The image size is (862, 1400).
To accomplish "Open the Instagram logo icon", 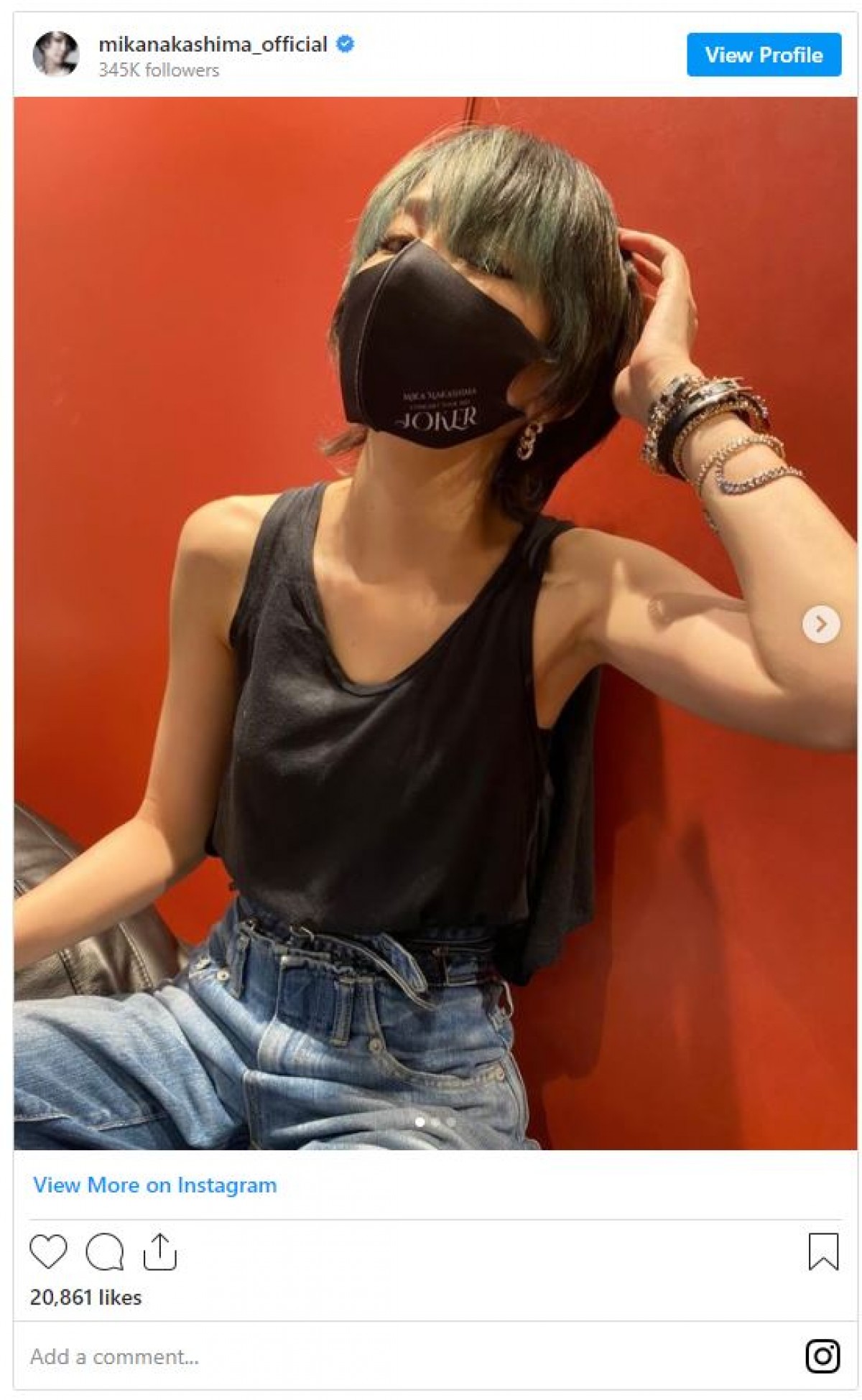I will click(822, 1356).
